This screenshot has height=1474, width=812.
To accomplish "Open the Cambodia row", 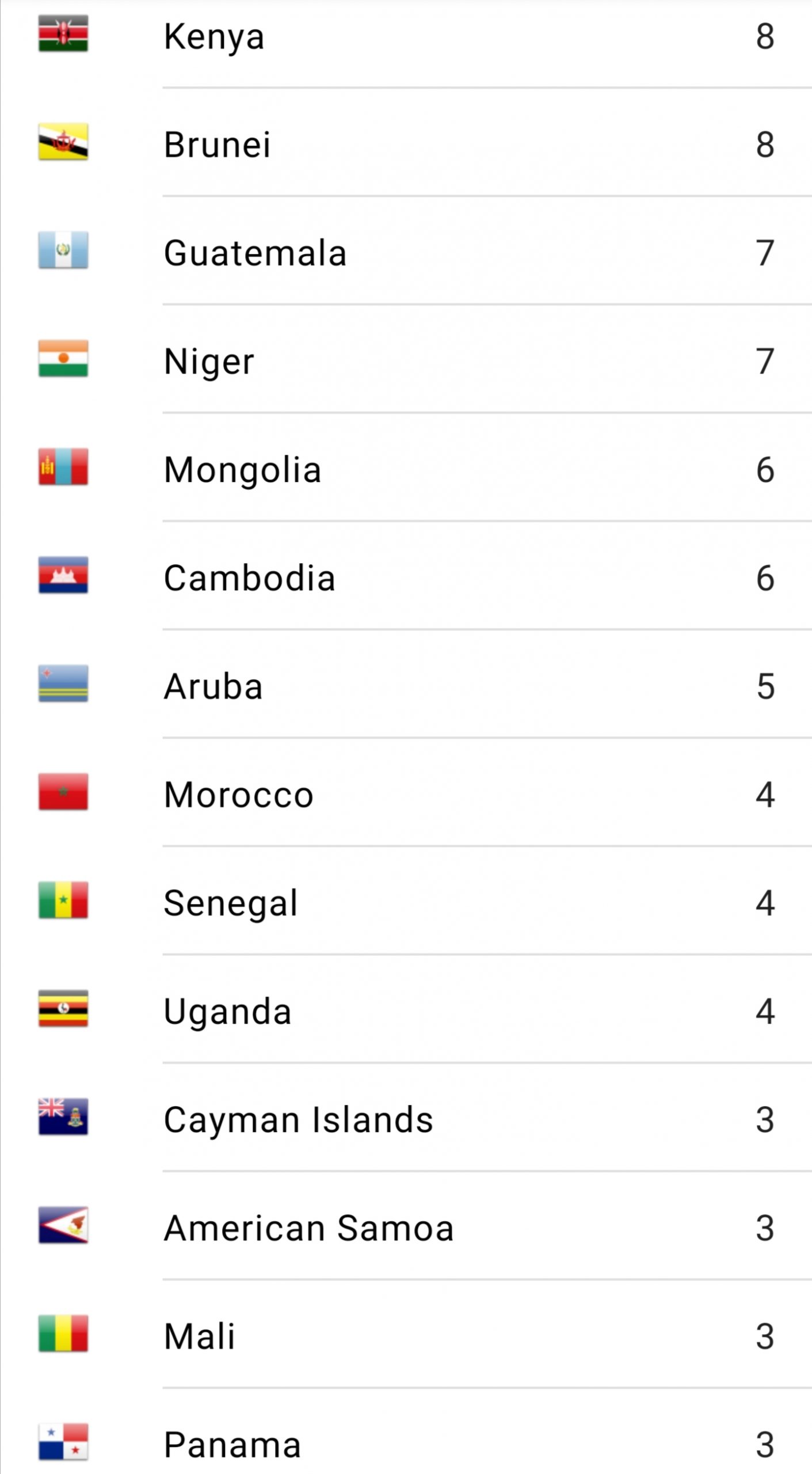I will 406,576.
